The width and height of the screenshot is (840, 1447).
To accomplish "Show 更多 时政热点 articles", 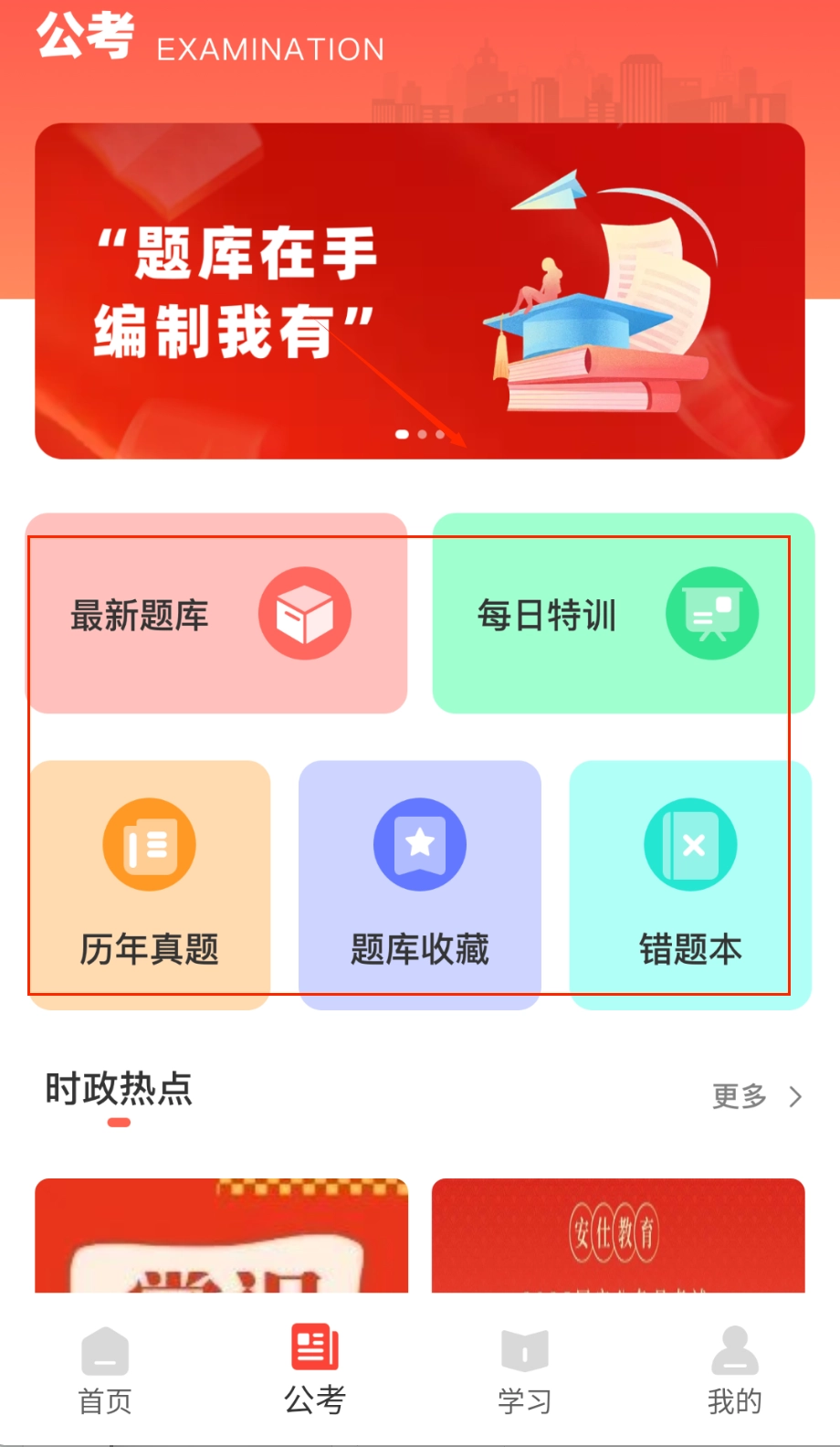I will click(x=756, y=1095).
